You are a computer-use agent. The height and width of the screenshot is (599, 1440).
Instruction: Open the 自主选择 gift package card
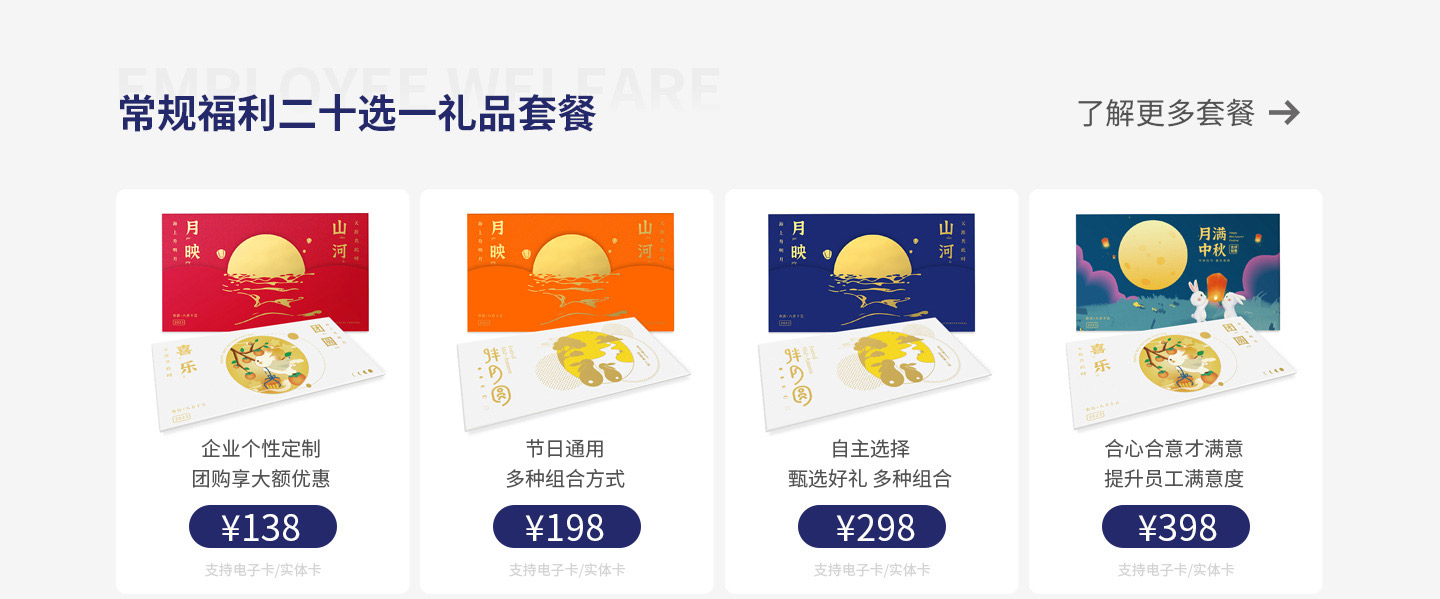click(x=871, y=320)
